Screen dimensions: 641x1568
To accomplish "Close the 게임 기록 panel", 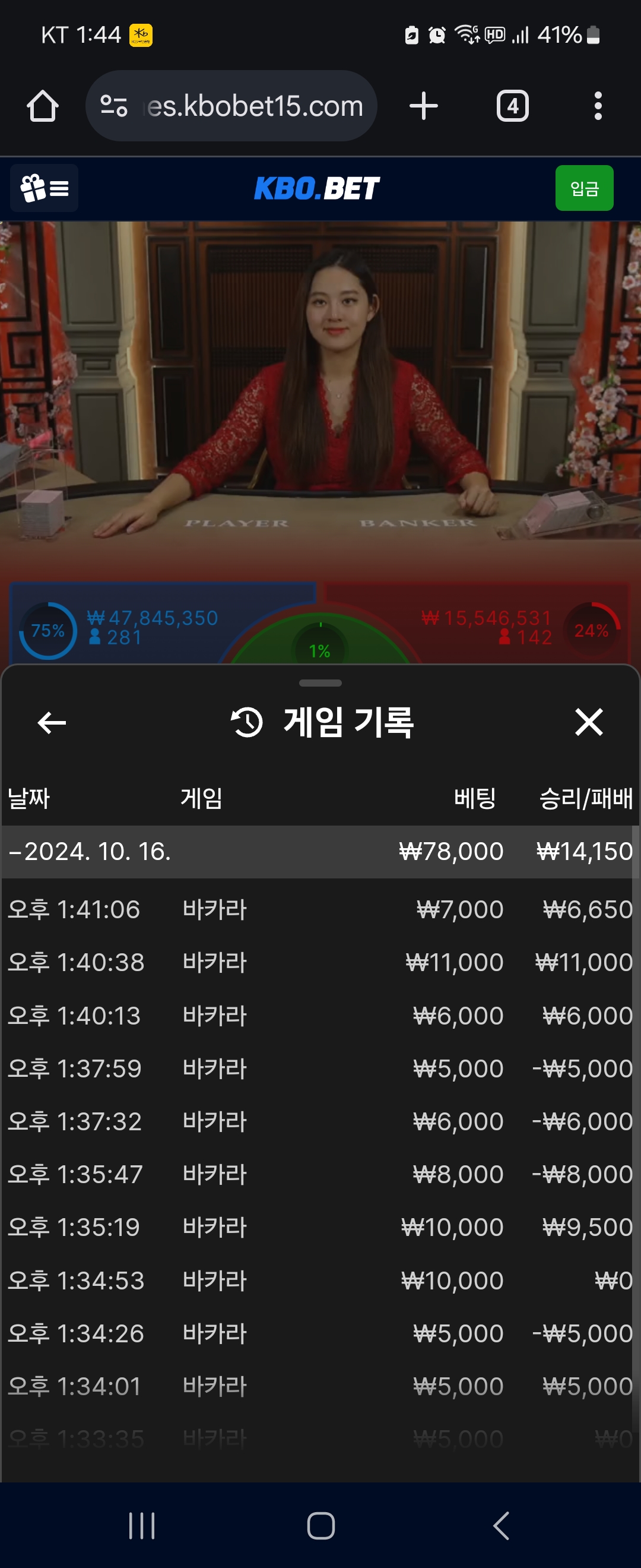I will click(x=588, y=722).
